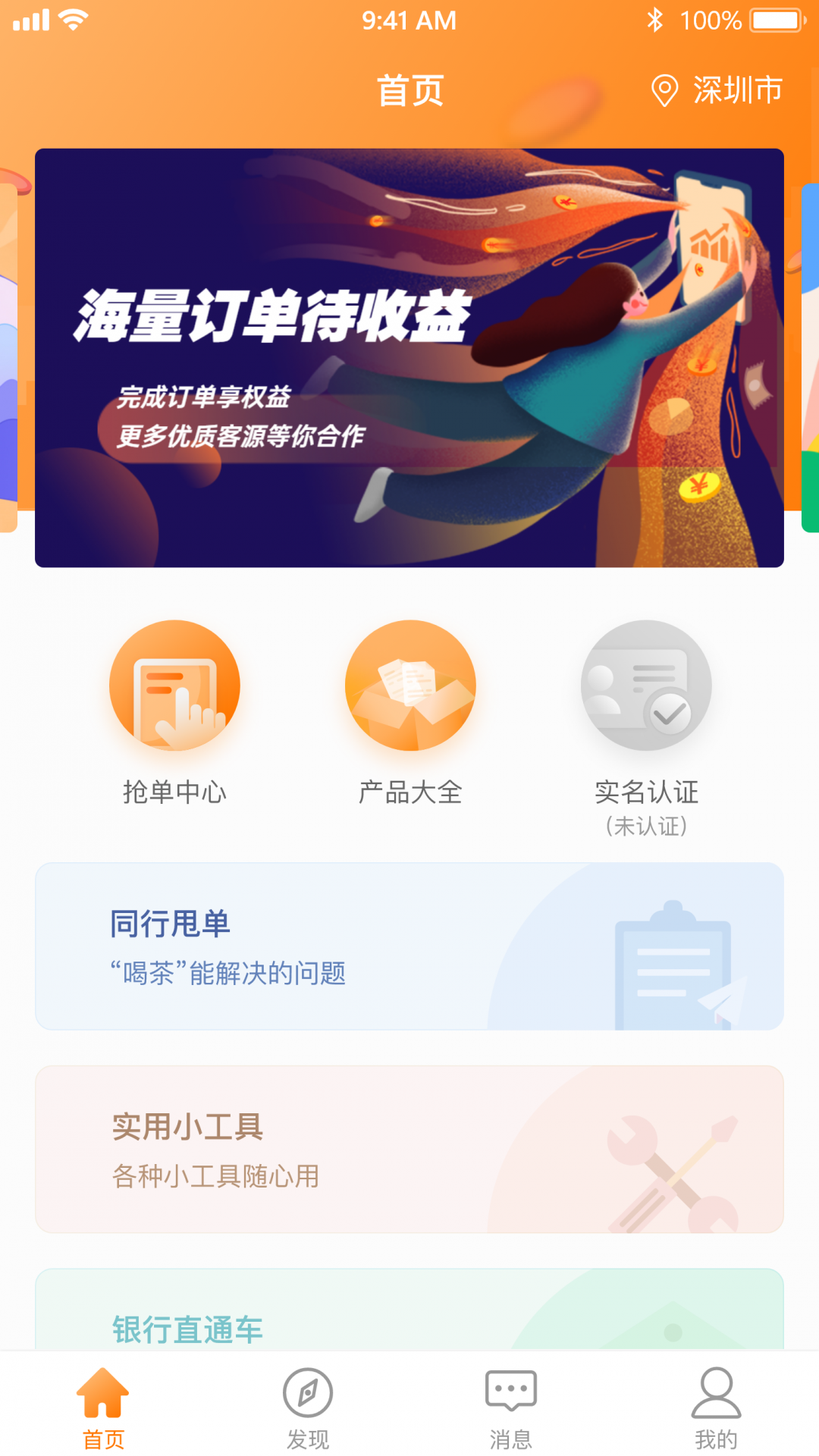Open the 同行甩单 card
Viewport: 819px width, 1456px height.
[409, 946]
